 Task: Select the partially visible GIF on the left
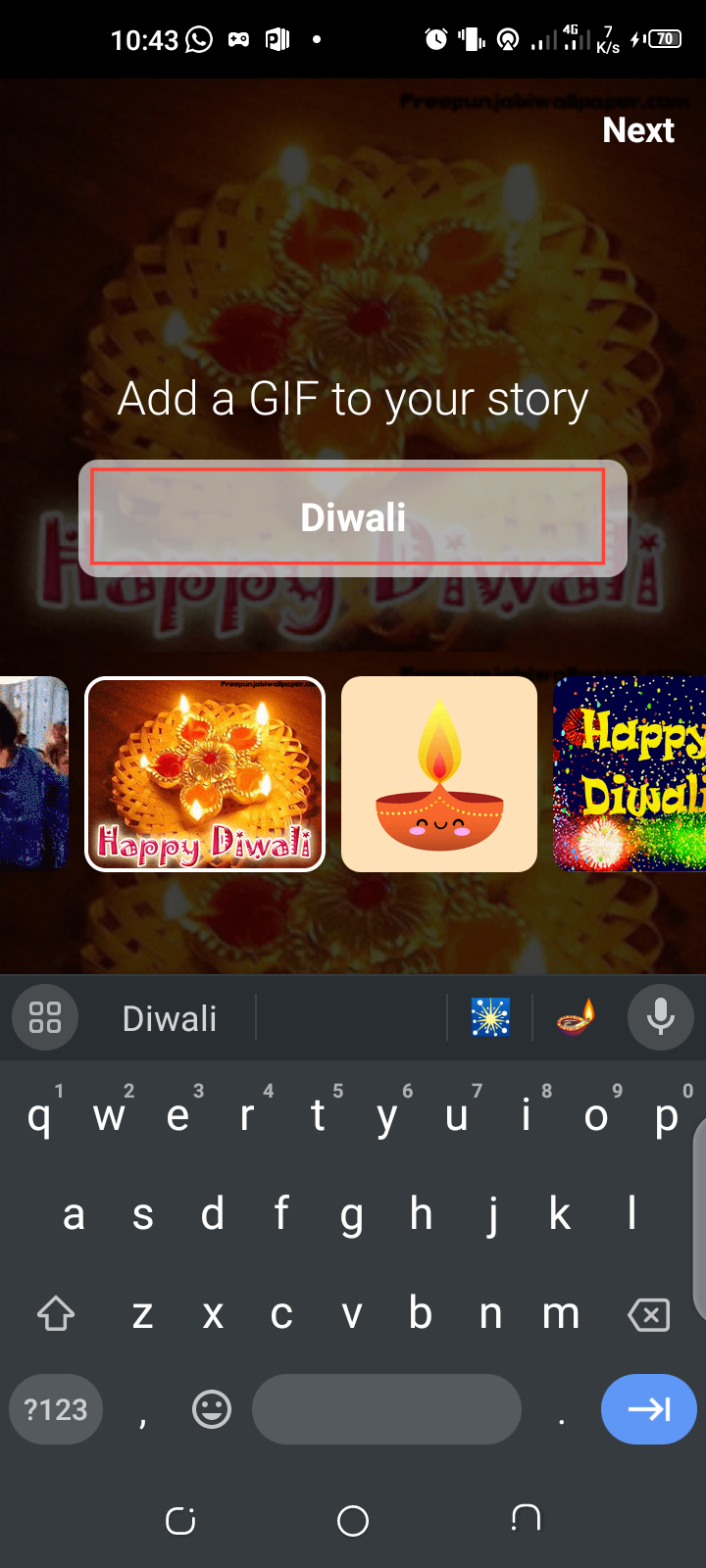click(33, 773)
